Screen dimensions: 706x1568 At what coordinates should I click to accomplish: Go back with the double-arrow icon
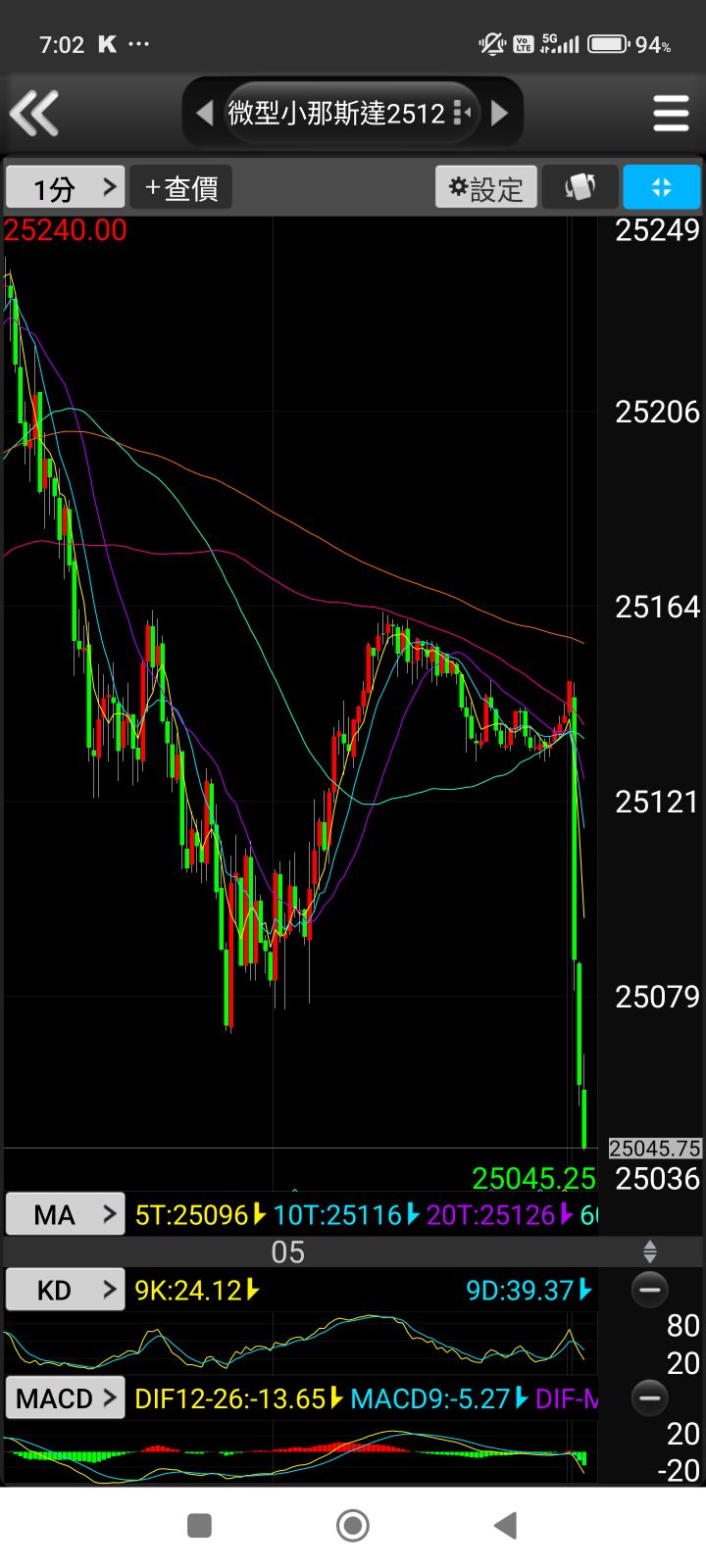(x=35, y=113)
